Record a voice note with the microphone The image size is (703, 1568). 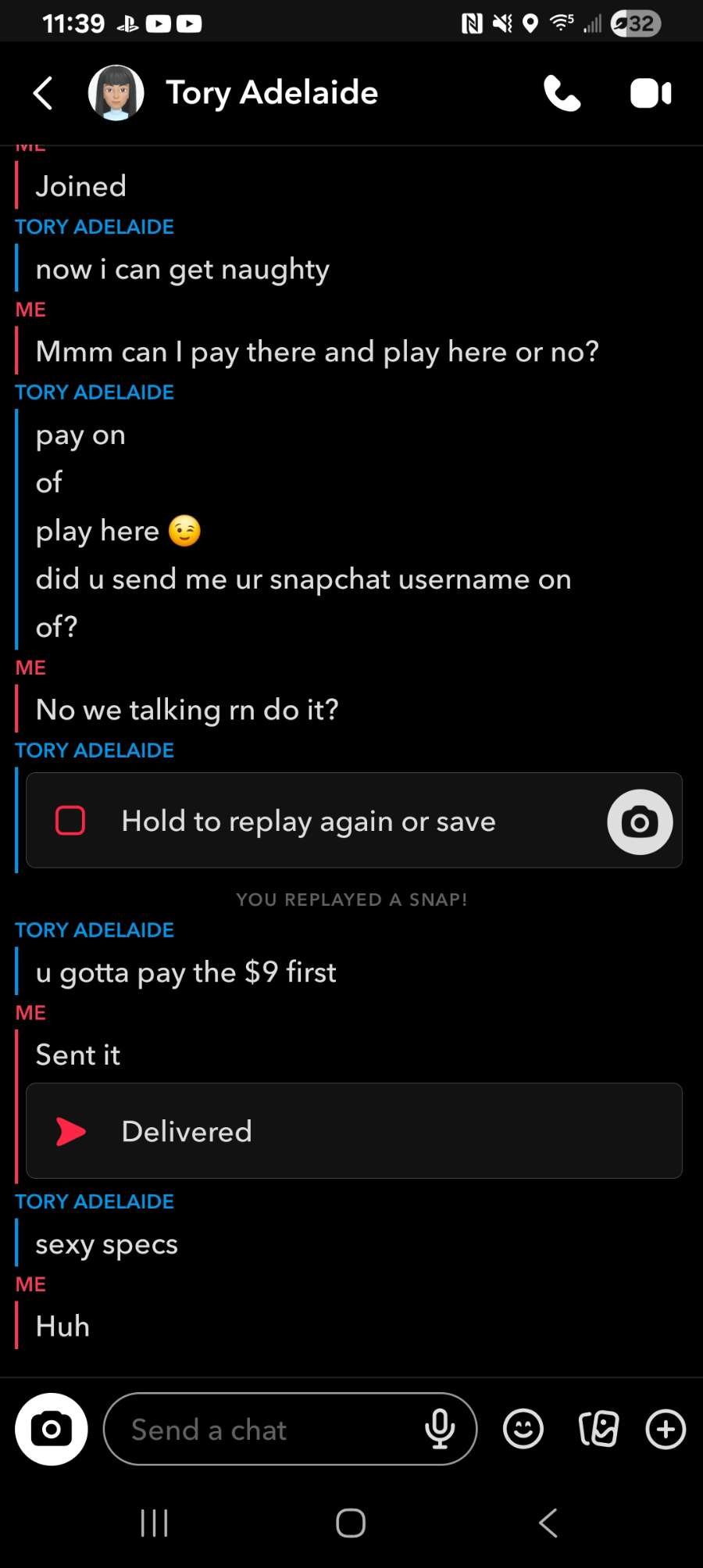(440, 1429)
